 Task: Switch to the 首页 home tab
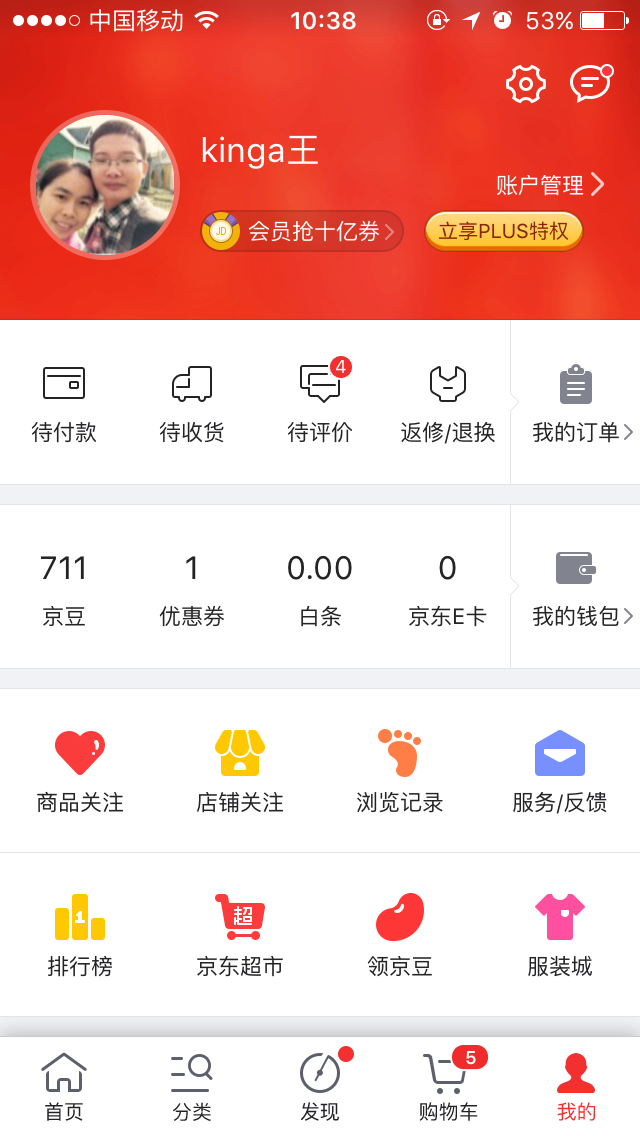tap(64, 1087)
